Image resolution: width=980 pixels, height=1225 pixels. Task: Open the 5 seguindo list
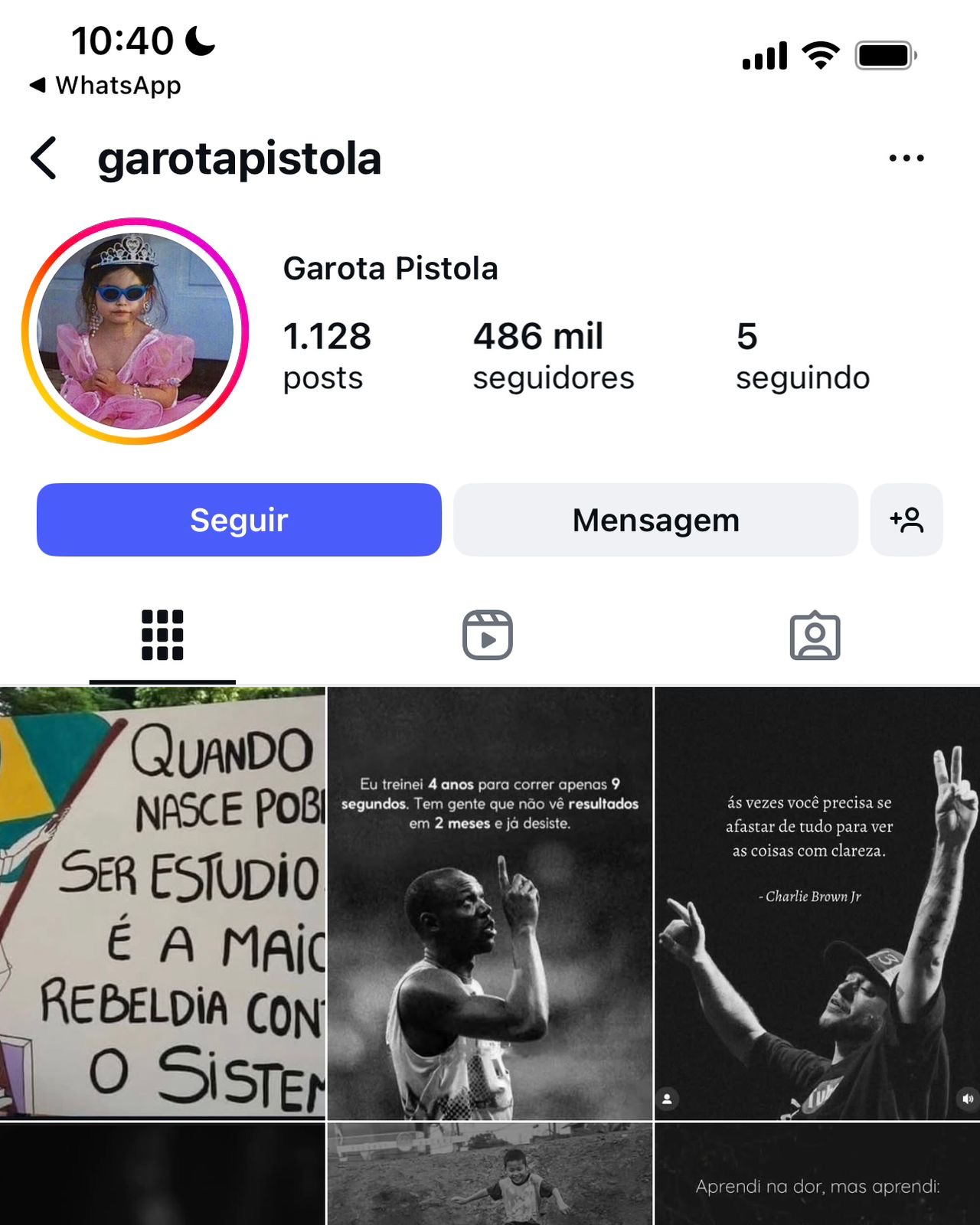[x=802, y=356]
